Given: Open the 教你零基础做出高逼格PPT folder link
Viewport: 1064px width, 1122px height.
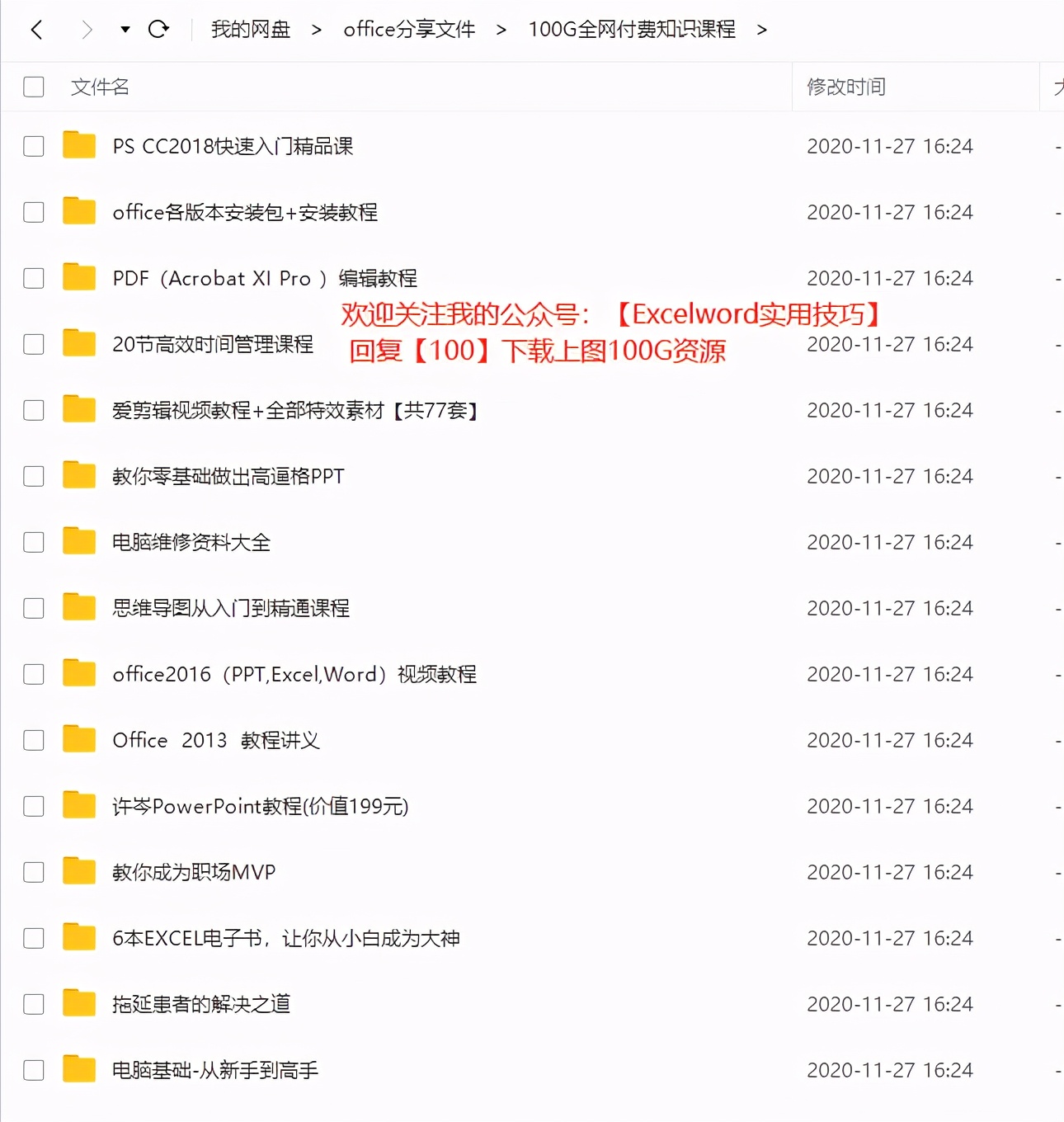Looking at the screenshot, I should [x=228, y=475].
